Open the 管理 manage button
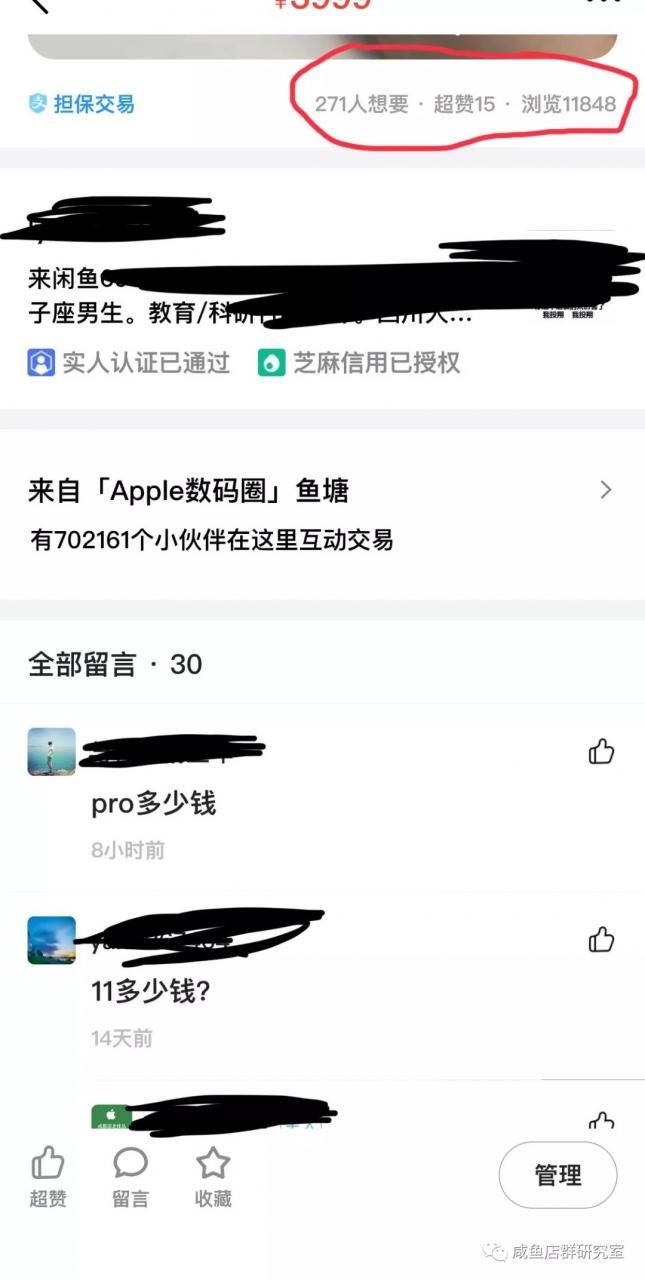645x1280 pixels. (x=558, y=1176)
